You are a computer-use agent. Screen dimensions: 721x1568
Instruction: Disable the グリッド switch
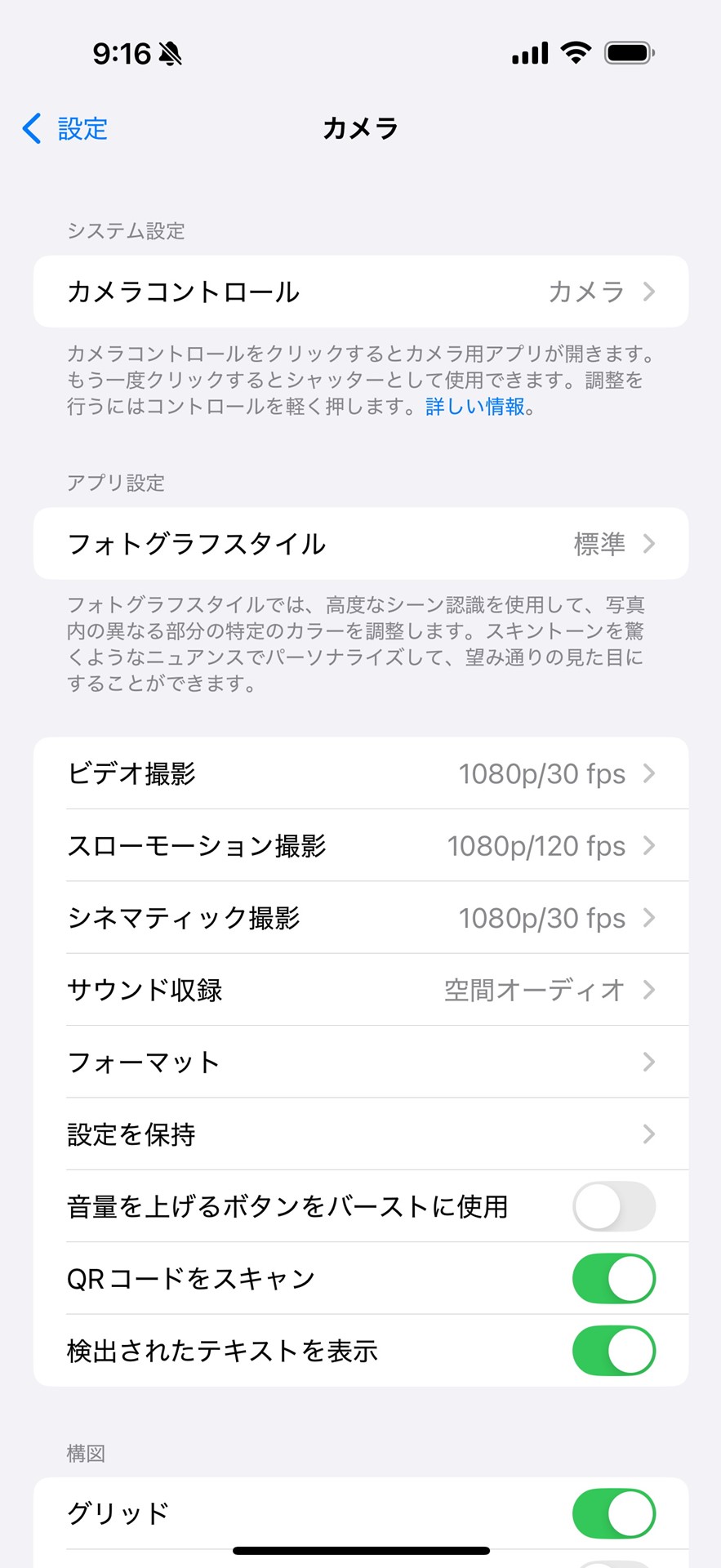(613, 1513)
